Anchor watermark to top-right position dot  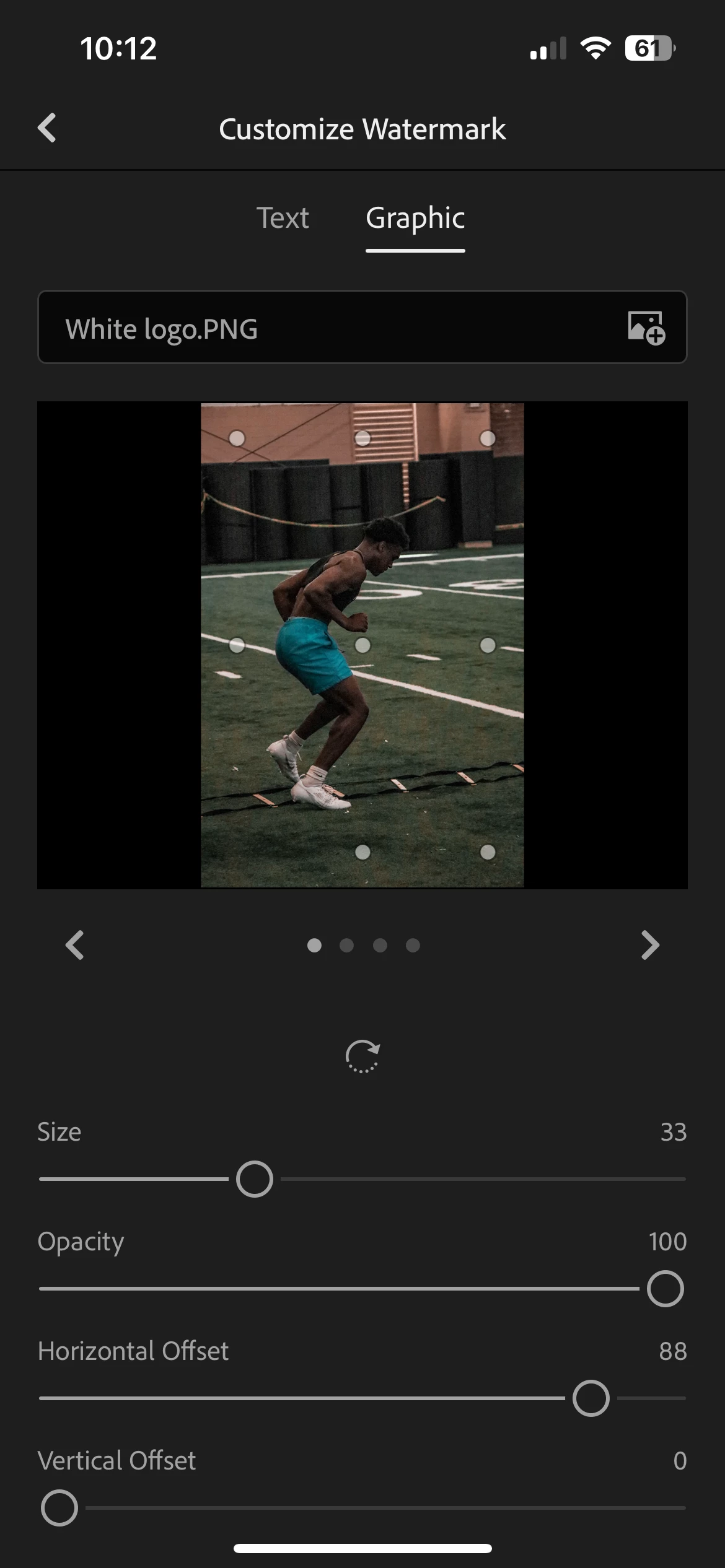click(488, 438)
